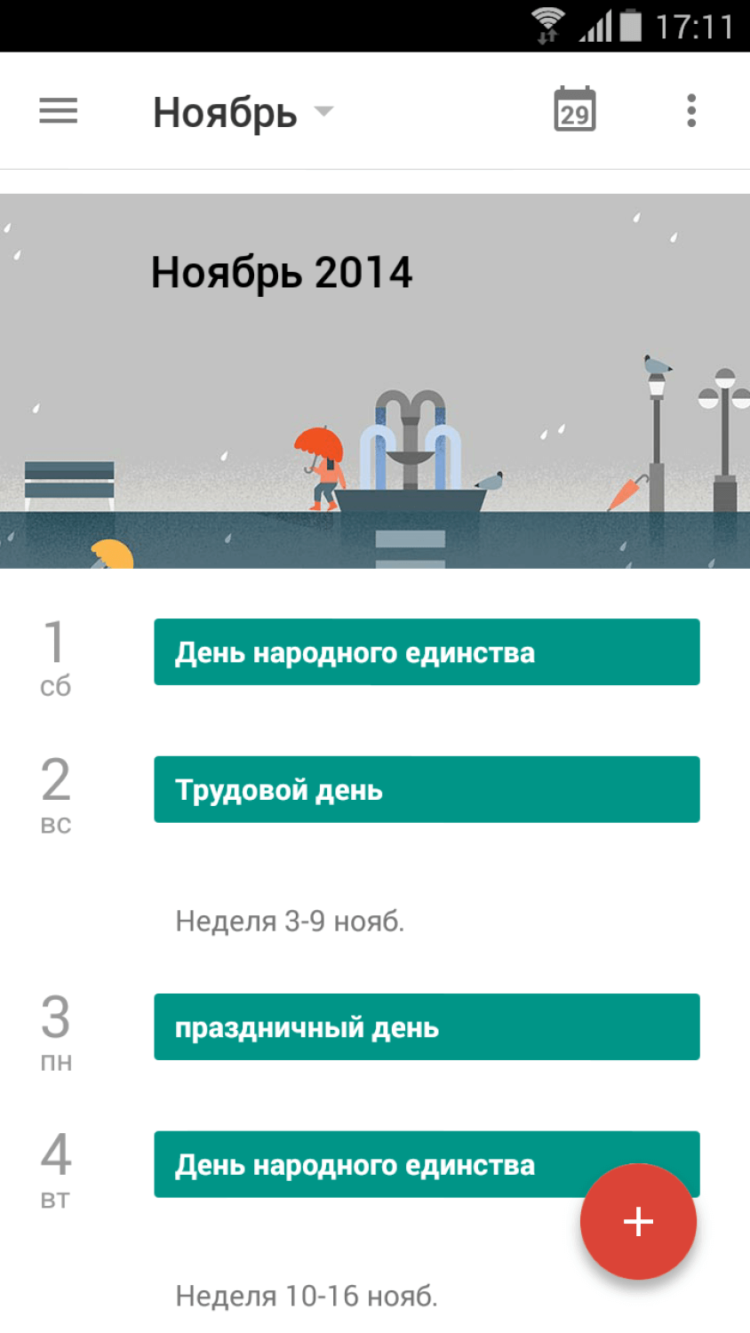750x1333 pixels.
Task: Create a new event with the plus button
Action: pyautogui.click(x=637, y=1222)
